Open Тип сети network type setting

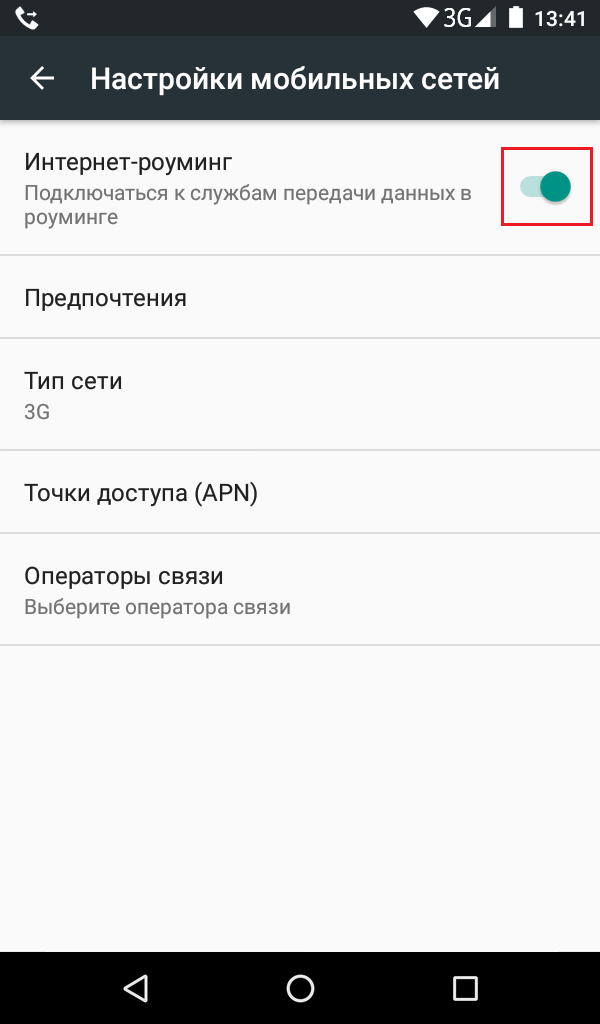pyautogui.click(x=300, y=394)
